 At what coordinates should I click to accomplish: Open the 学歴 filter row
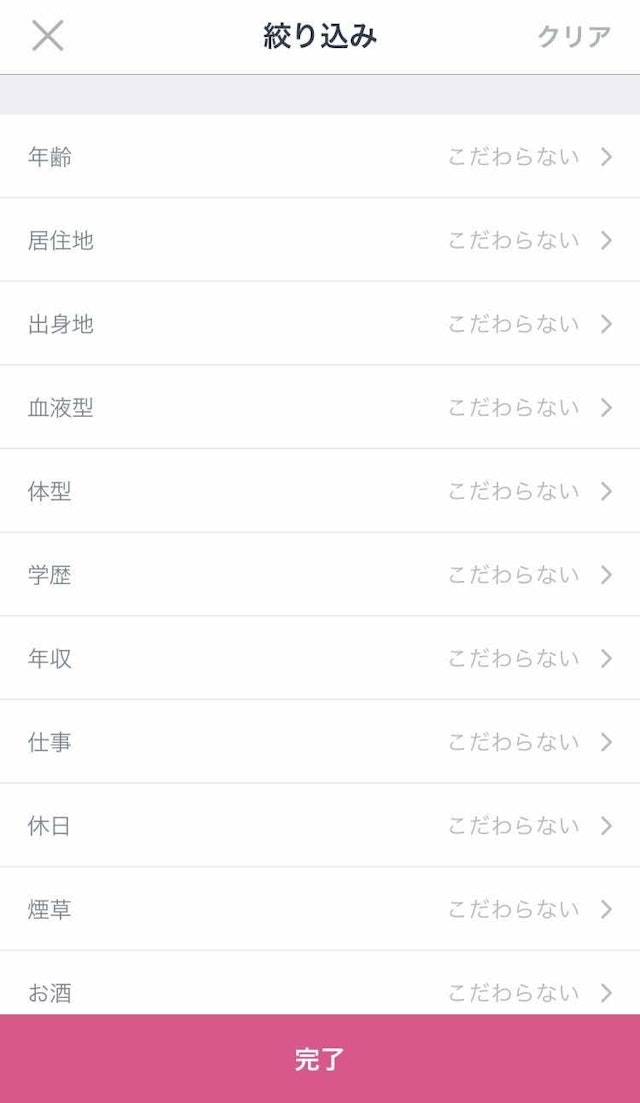coord(320,575)
